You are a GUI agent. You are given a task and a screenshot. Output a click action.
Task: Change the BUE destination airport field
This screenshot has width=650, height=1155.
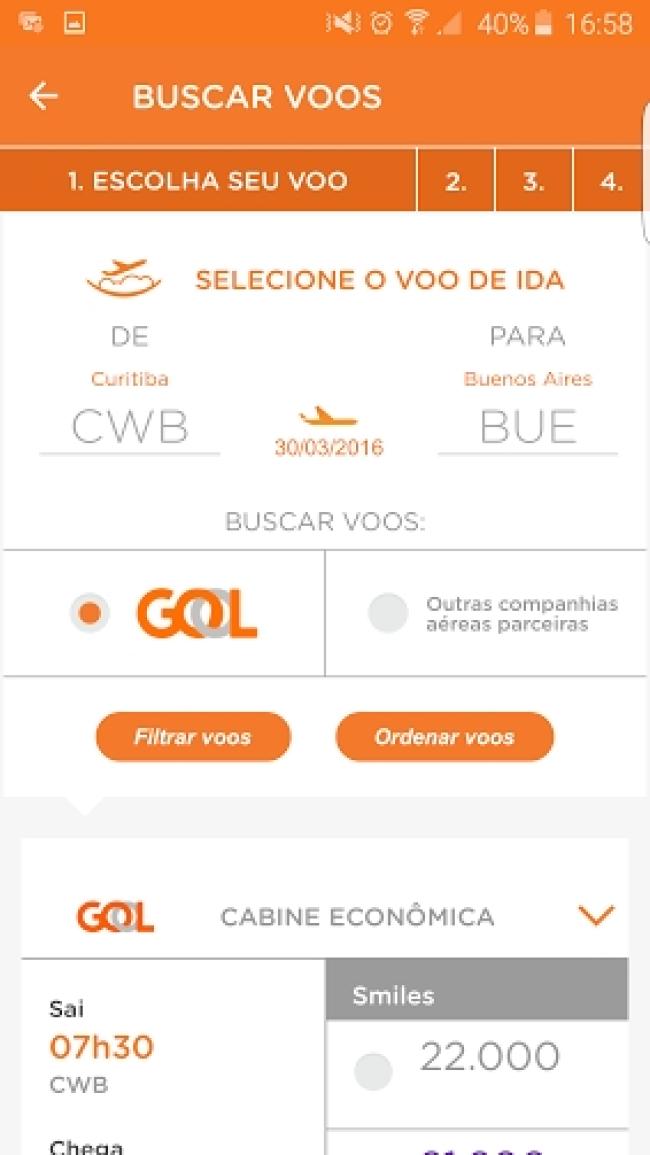click(528, 427)
